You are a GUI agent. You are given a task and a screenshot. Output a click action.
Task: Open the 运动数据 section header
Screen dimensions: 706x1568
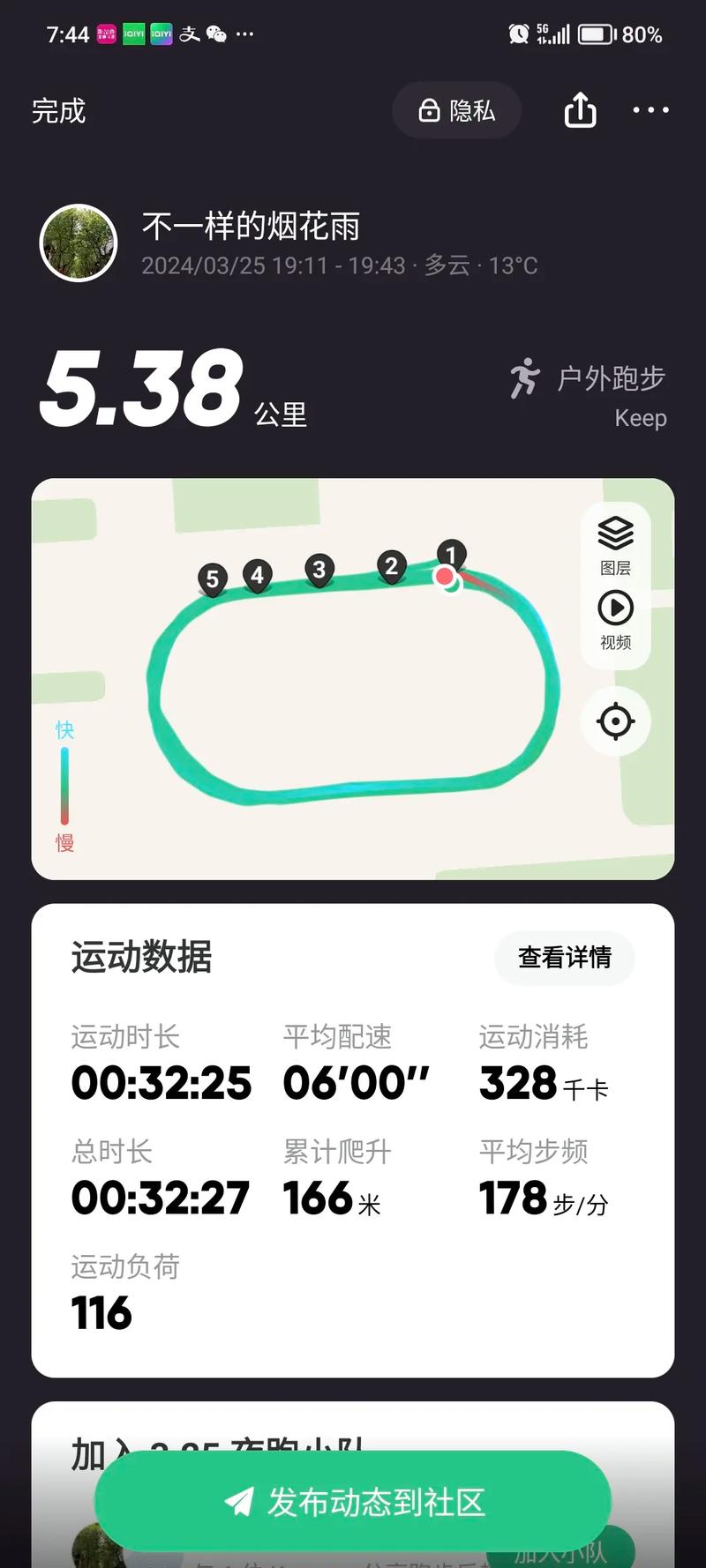coord(140,958)
